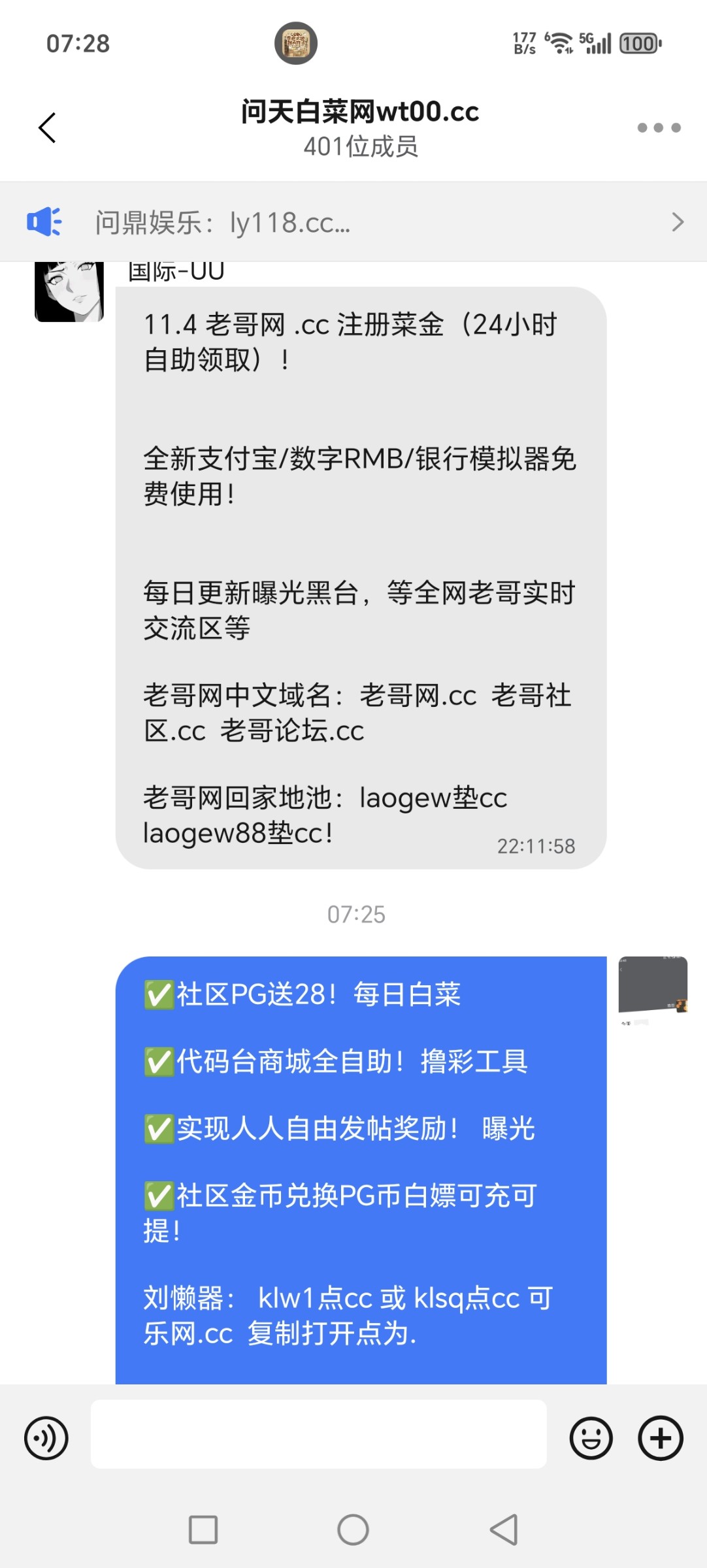Tap the back arrow to leave the chat
The height and width of the screenshot is (1568, 707).
[46, 127]
